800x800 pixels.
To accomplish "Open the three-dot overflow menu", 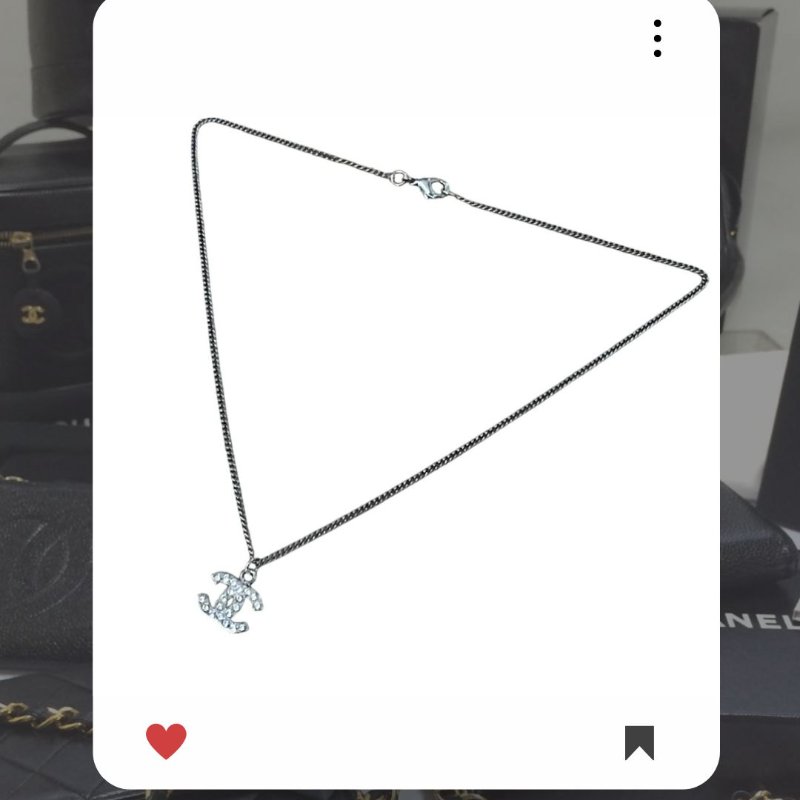I will point(657,38).
